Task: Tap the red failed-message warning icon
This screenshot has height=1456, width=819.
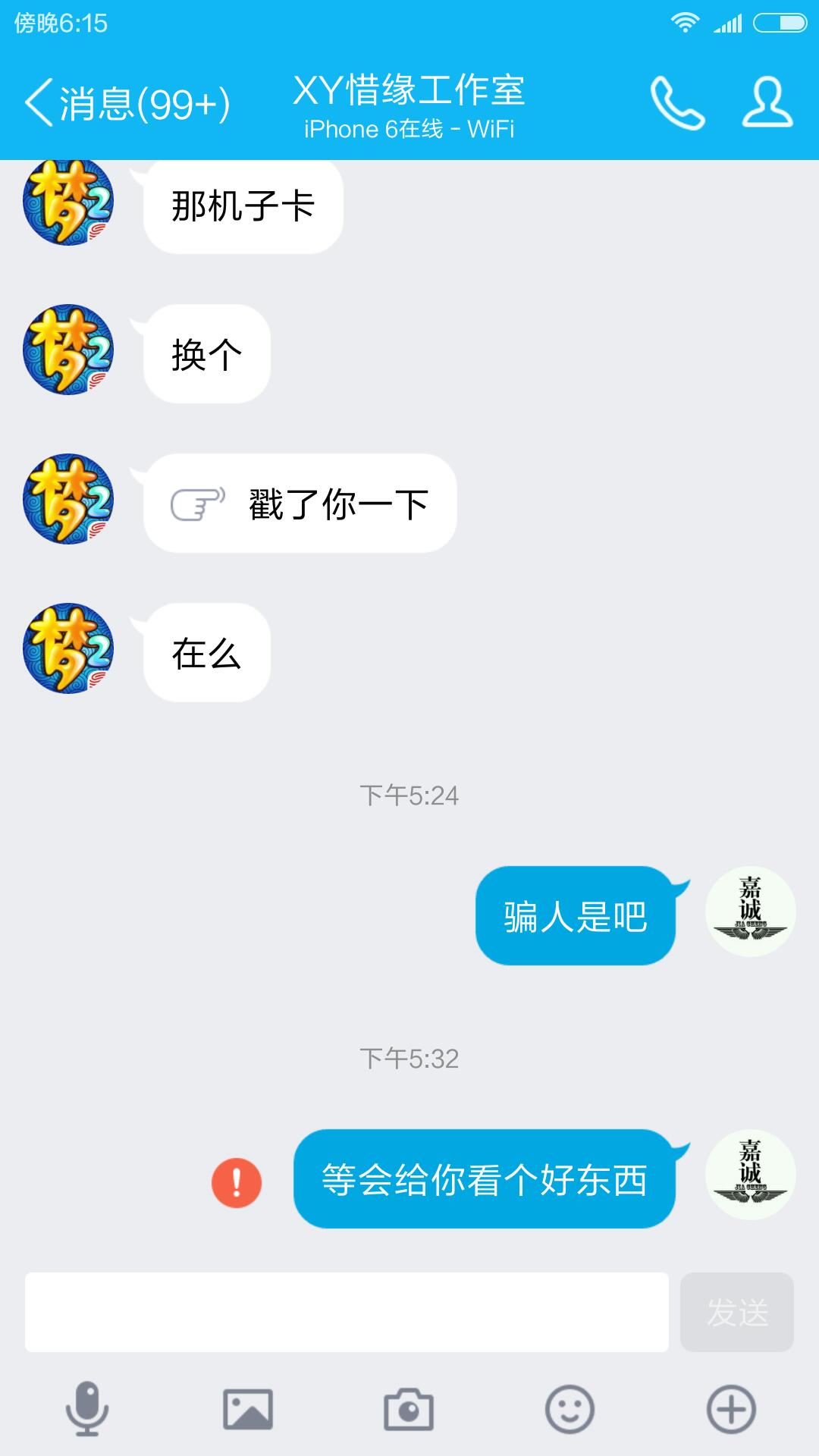Action: pos(237,1182)
